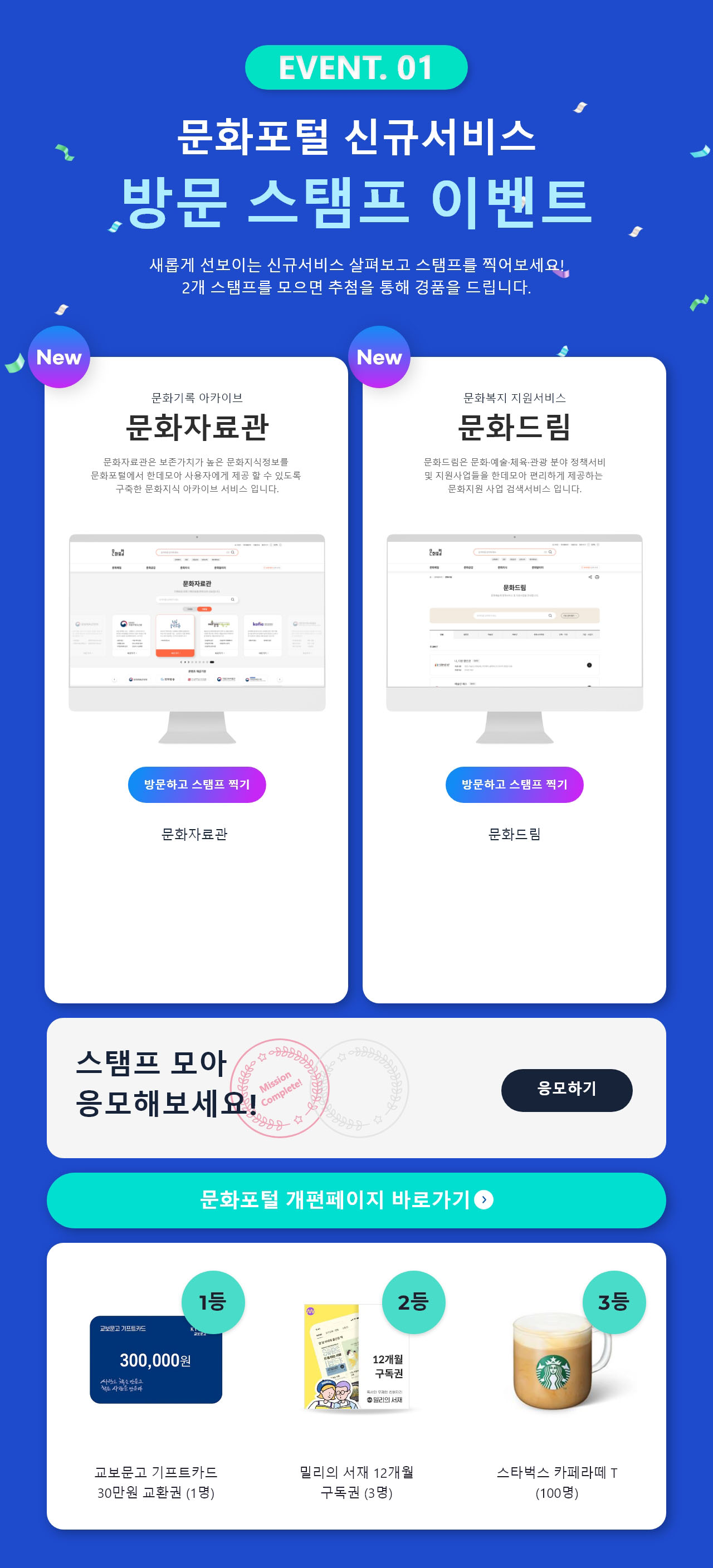Viewport: 713px width, 1568px height.
Task: Tap the 응모하기 button to enter the draw
Action: pyautogui.click(x=567, y=1090)
